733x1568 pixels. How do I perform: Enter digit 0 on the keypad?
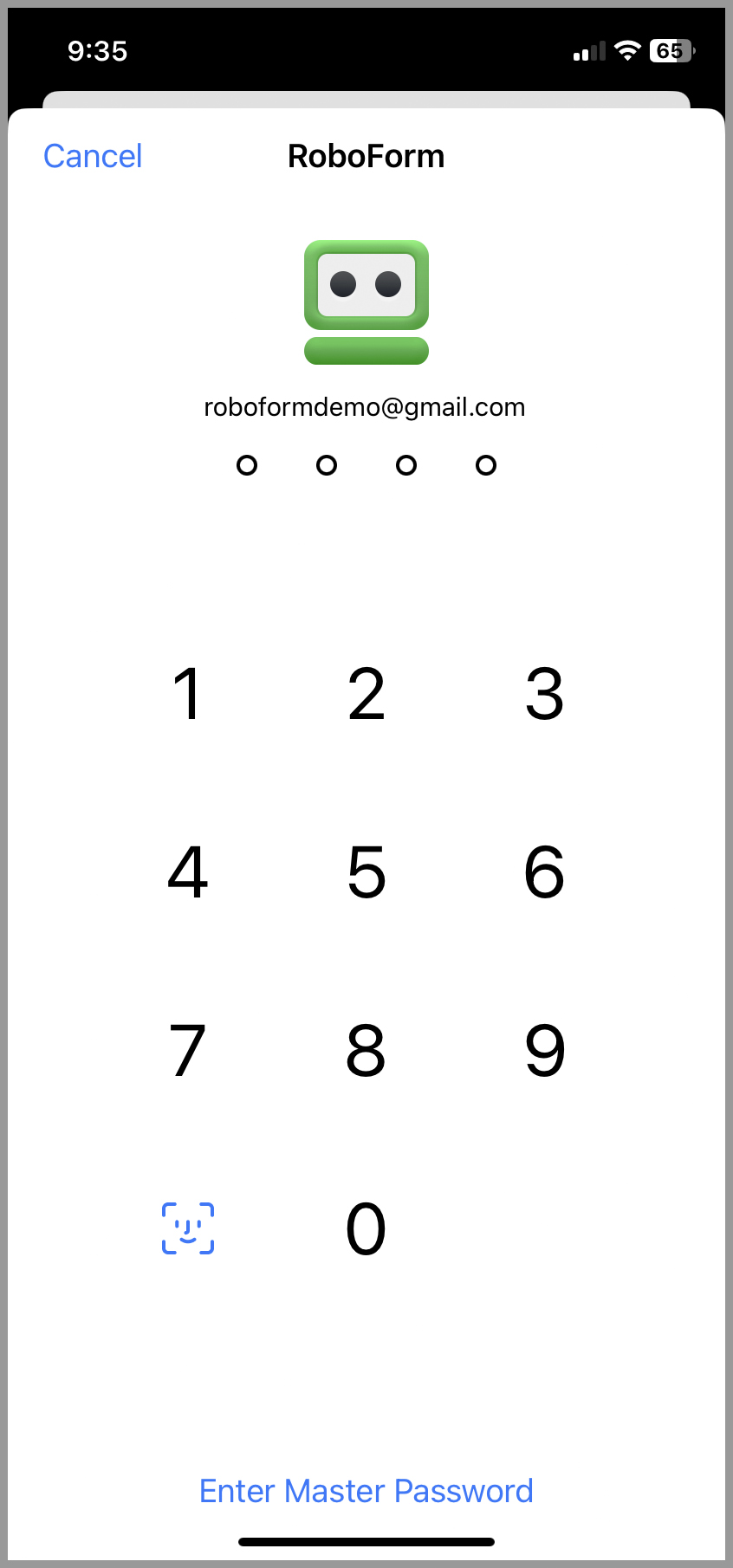pos(366,1228)
